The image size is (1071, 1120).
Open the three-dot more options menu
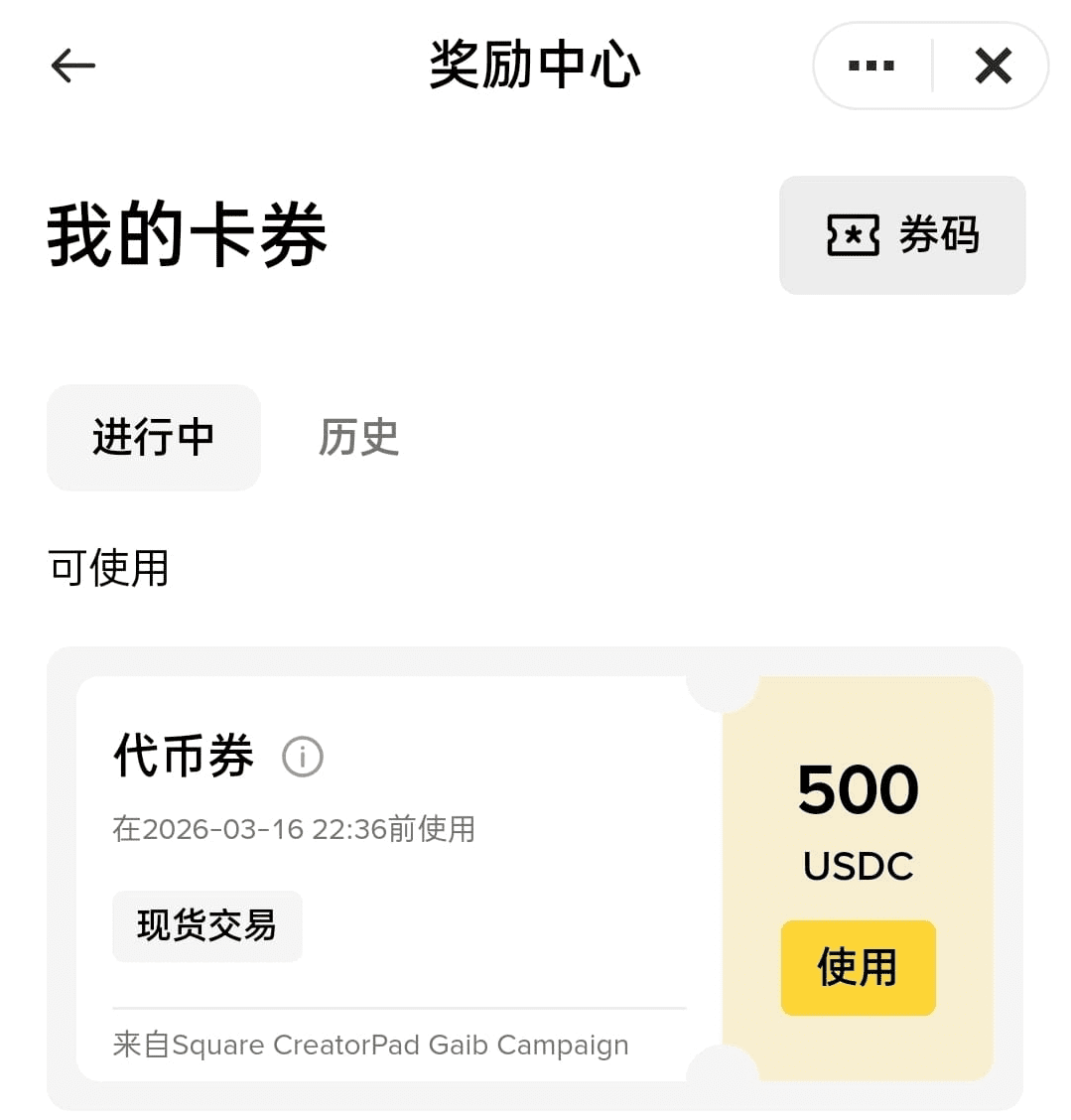[x=871, y=67]
